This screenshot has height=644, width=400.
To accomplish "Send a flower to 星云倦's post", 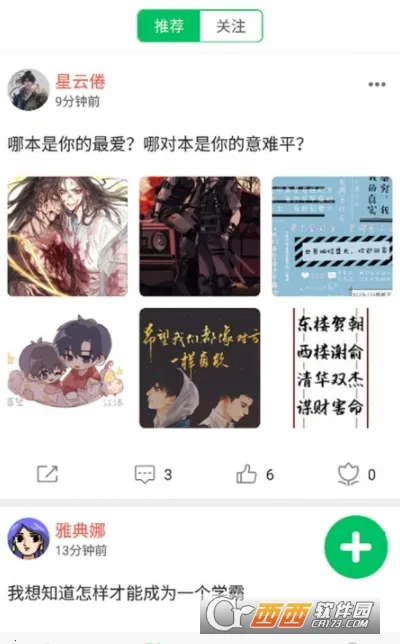I will (x=356, y=474).
